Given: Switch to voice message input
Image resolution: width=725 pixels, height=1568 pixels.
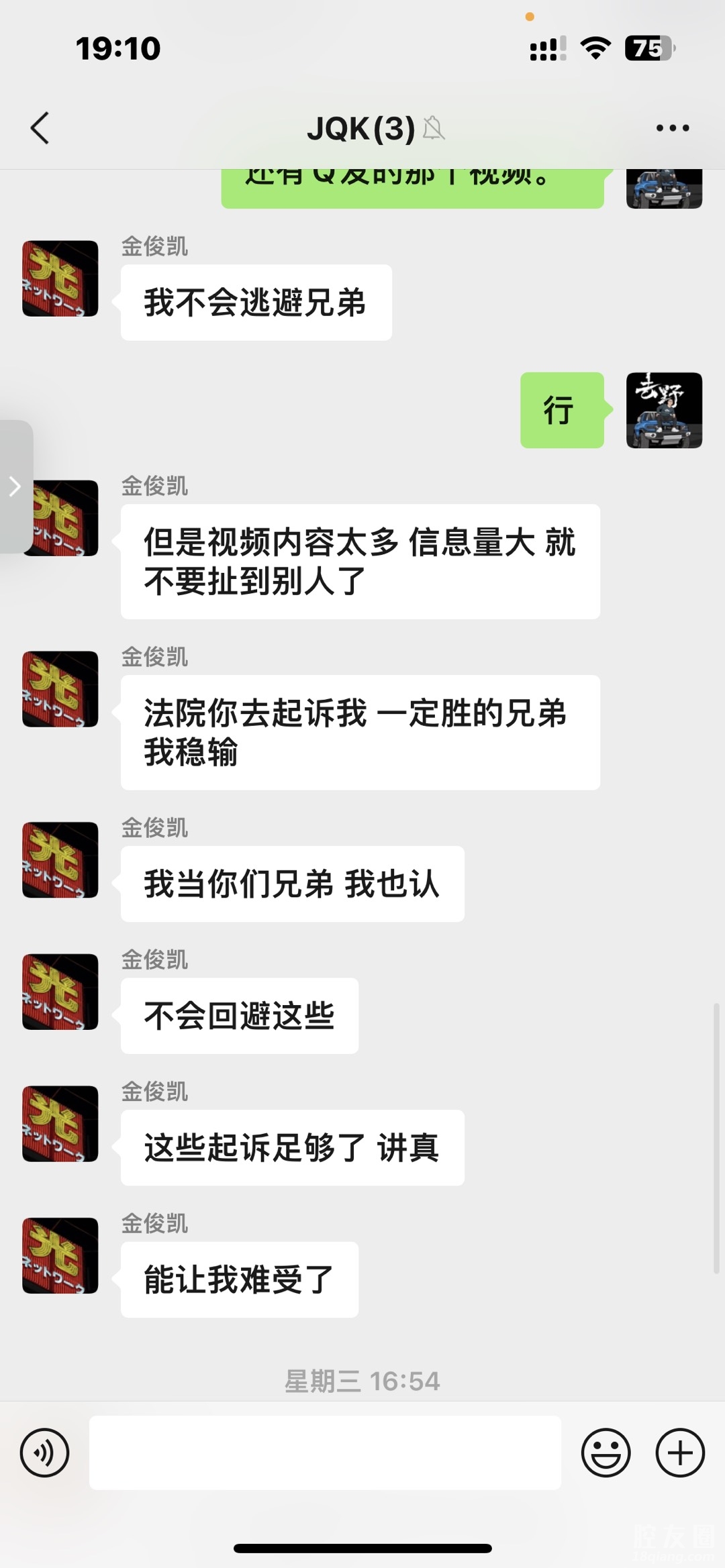Looking at the screenshot, I should (x=44, y=1453).
